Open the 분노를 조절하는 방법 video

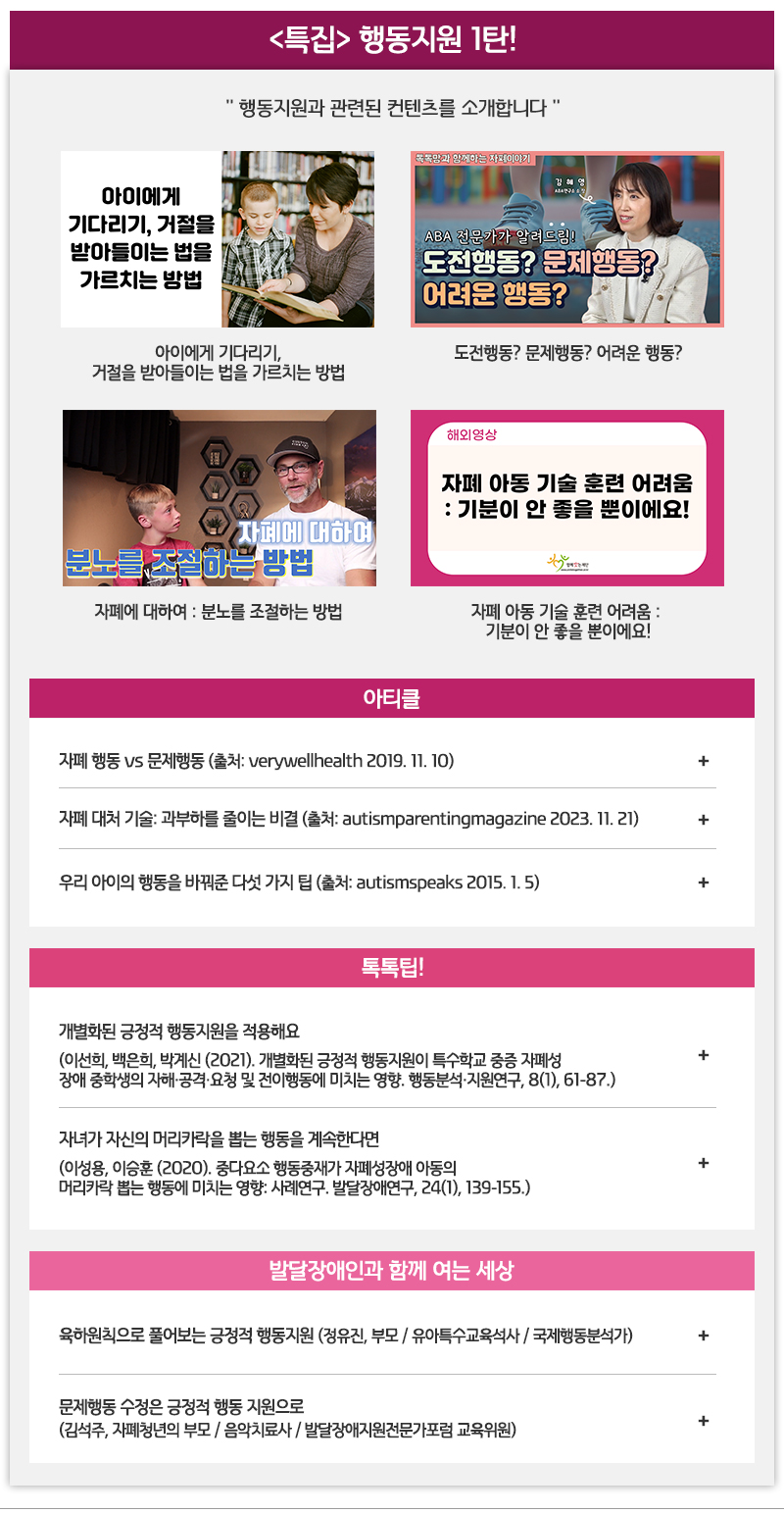point(219,498)
